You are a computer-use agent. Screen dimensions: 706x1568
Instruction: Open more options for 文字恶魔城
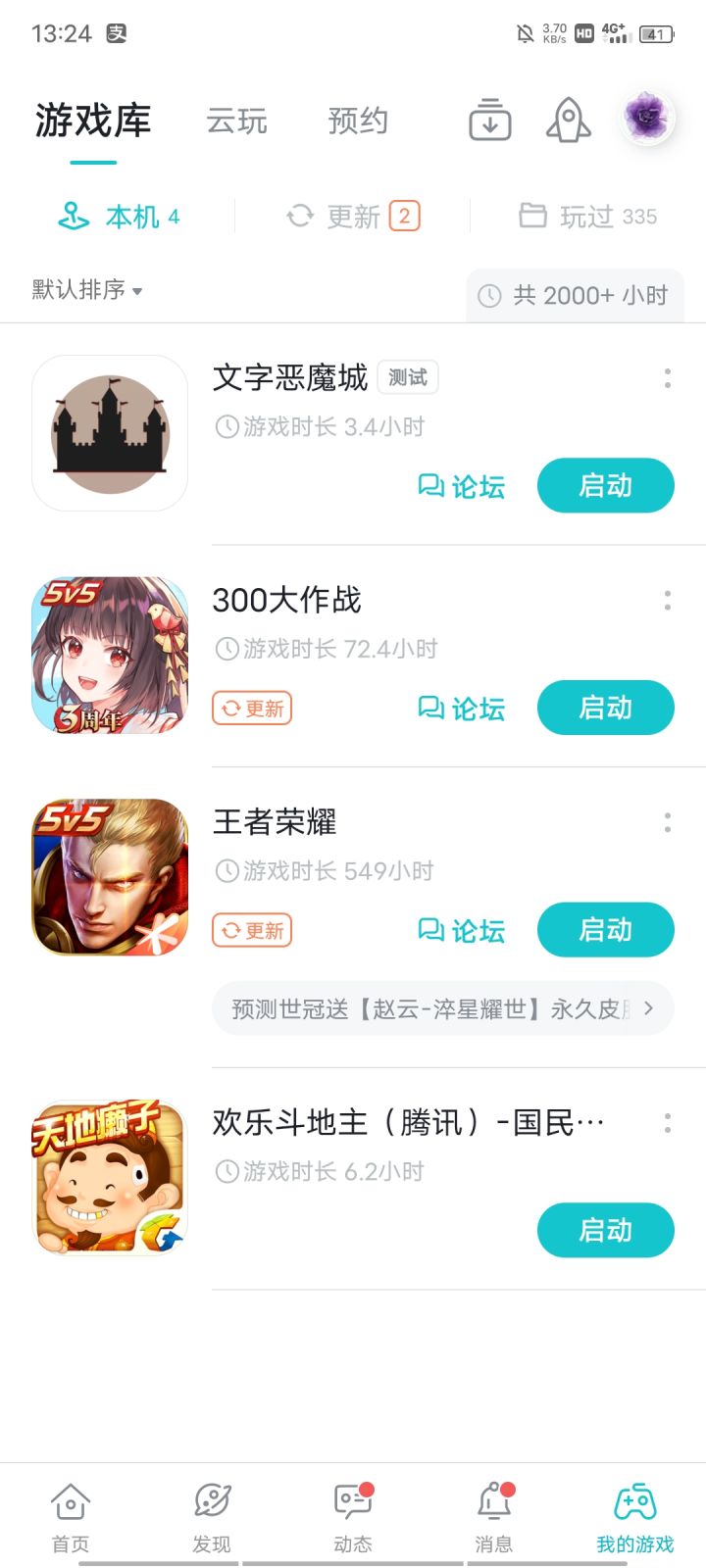coord(668,378)
